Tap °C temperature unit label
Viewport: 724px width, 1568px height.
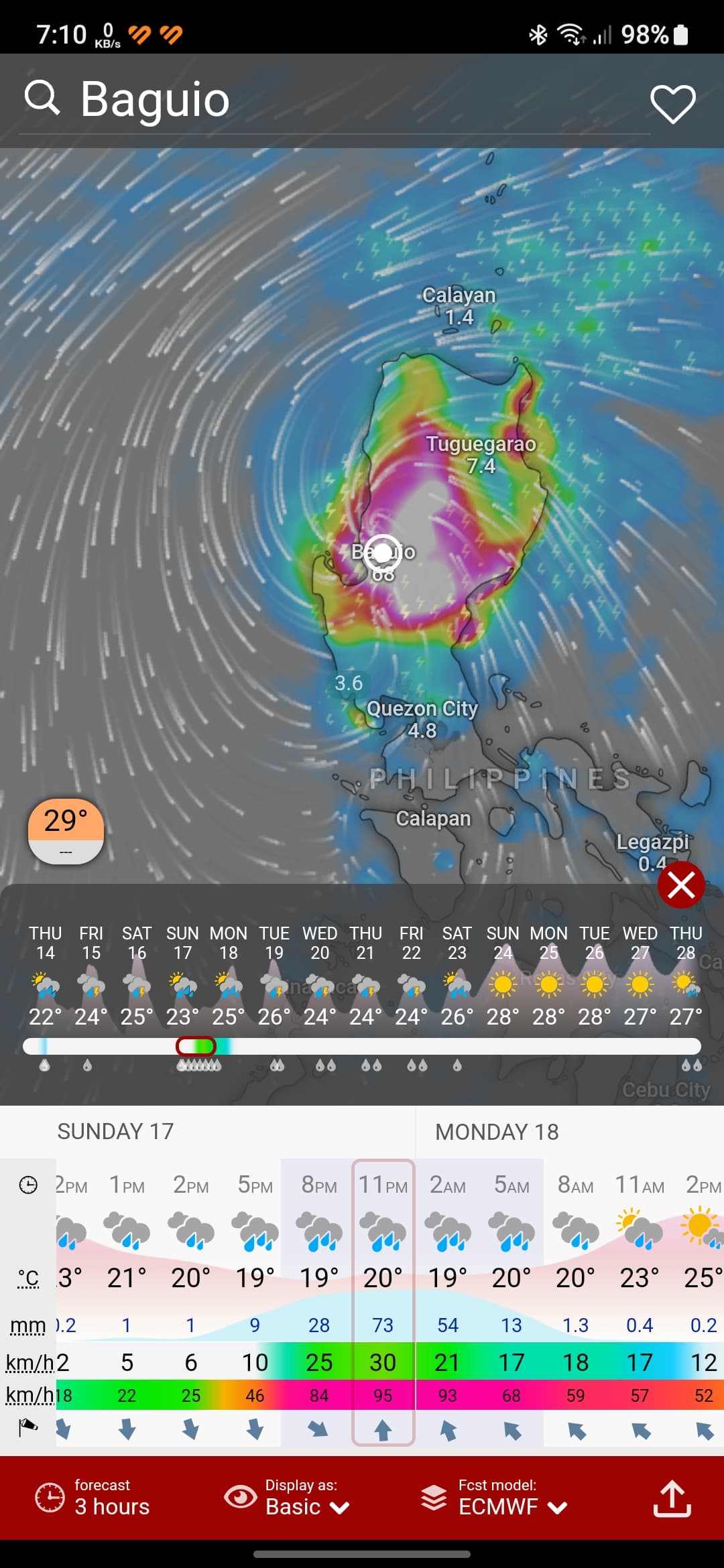coord(28,1278)
